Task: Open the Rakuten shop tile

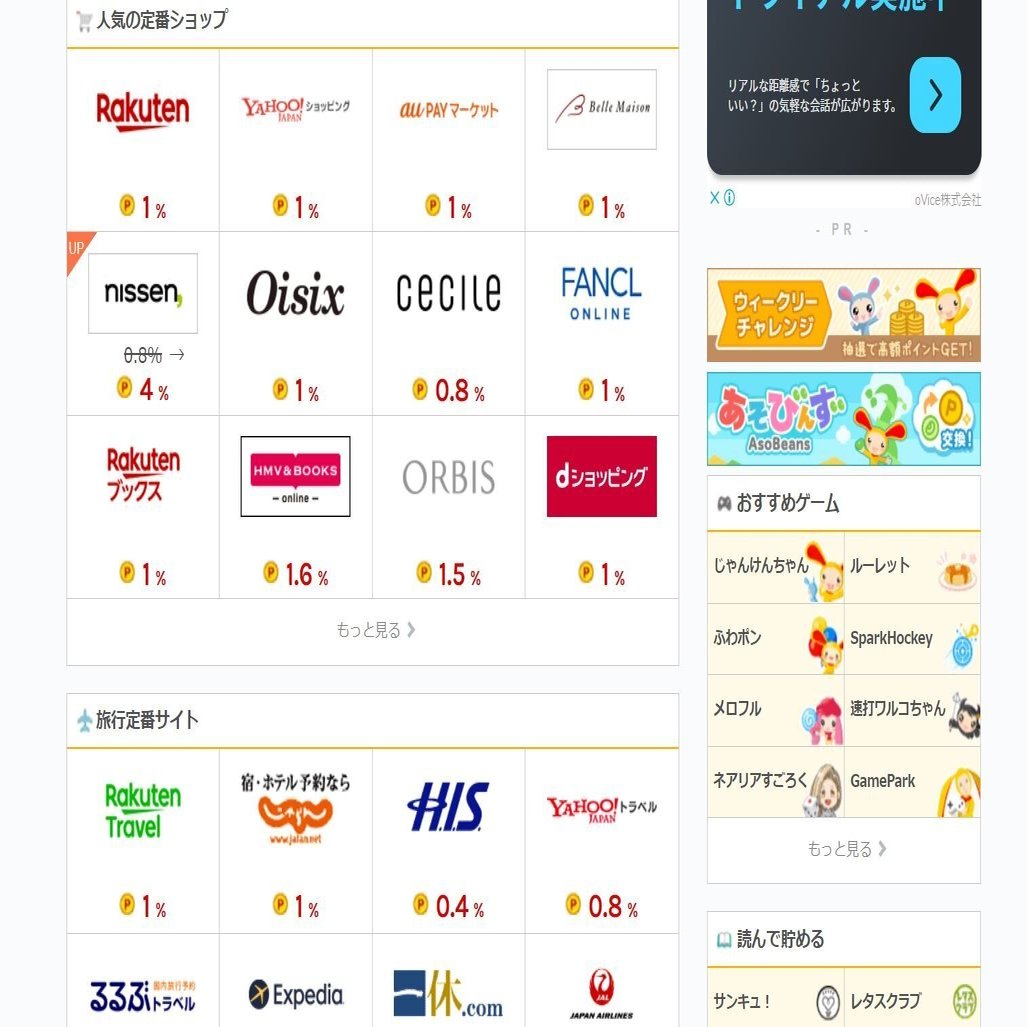Action: pos(143,140)
